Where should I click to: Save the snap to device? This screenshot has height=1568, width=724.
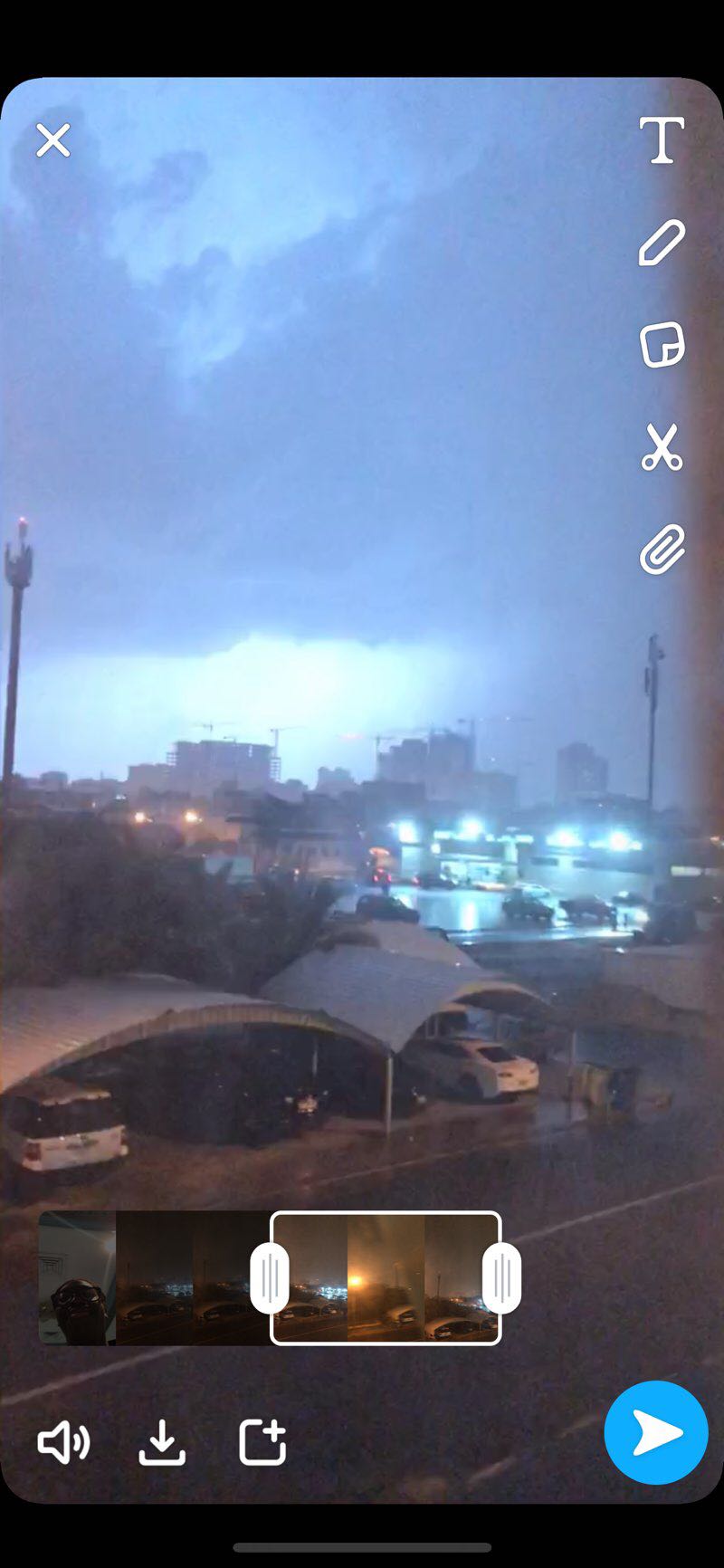pos(162,1441)
